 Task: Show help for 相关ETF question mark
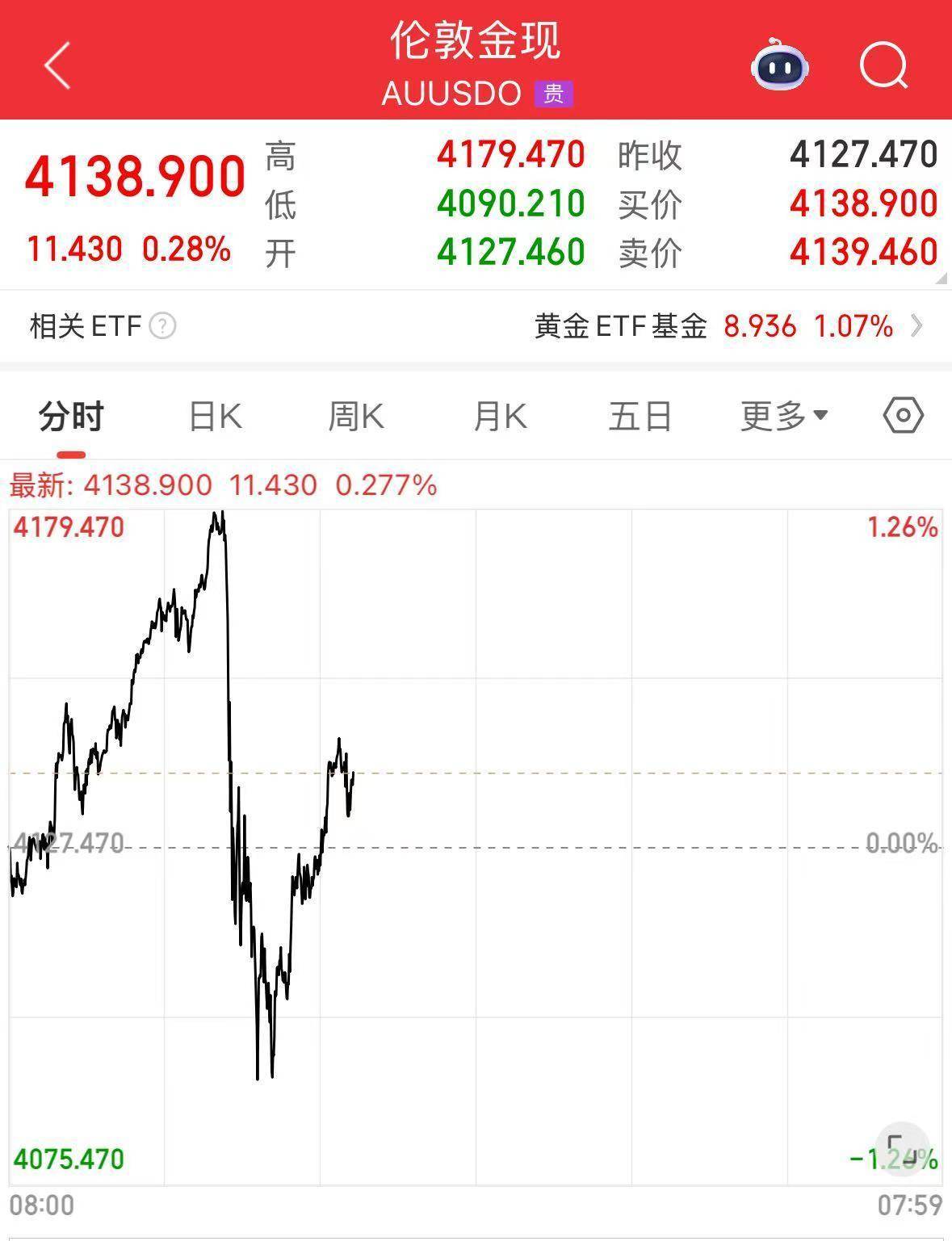tap(162, 327)
